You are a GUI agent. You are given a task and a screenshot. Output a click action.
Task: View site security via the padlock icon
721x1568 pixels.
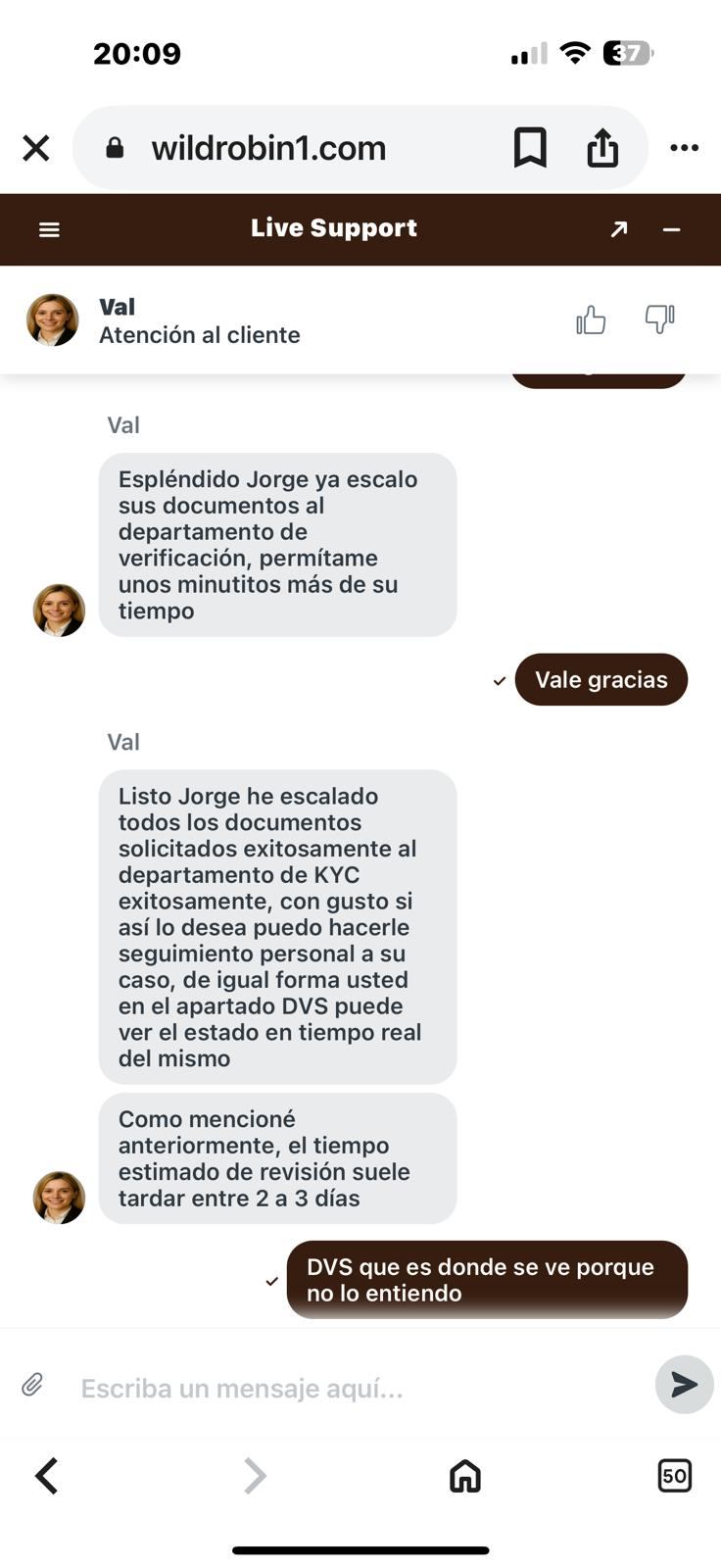[x=116, y=148]
